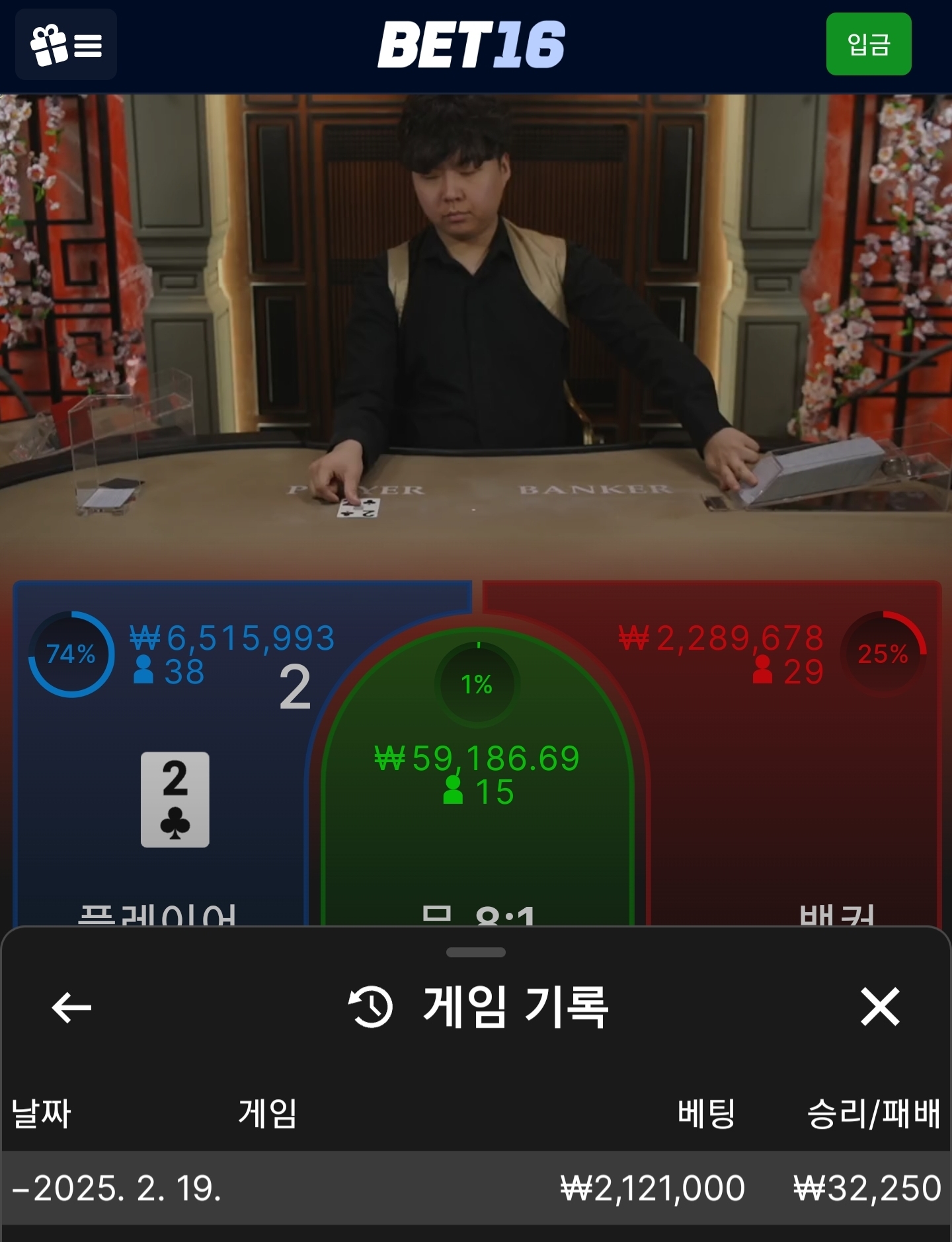The width and height of the screenshot is (952, 1242).
Task: Tap the panel drag handle
Action: 476,952
